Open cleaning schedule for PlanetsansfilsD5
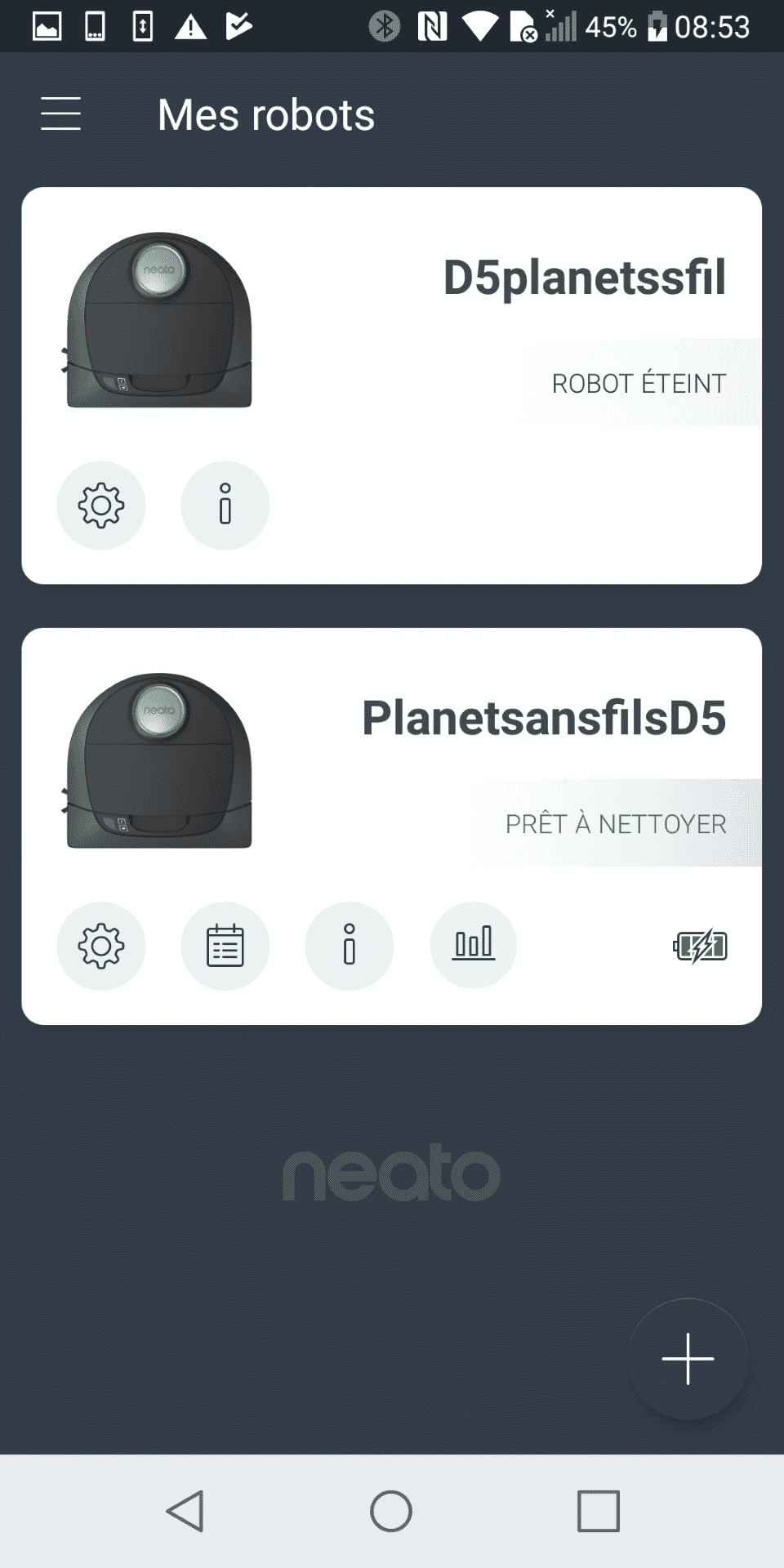784x1568 pixels. 225,947
